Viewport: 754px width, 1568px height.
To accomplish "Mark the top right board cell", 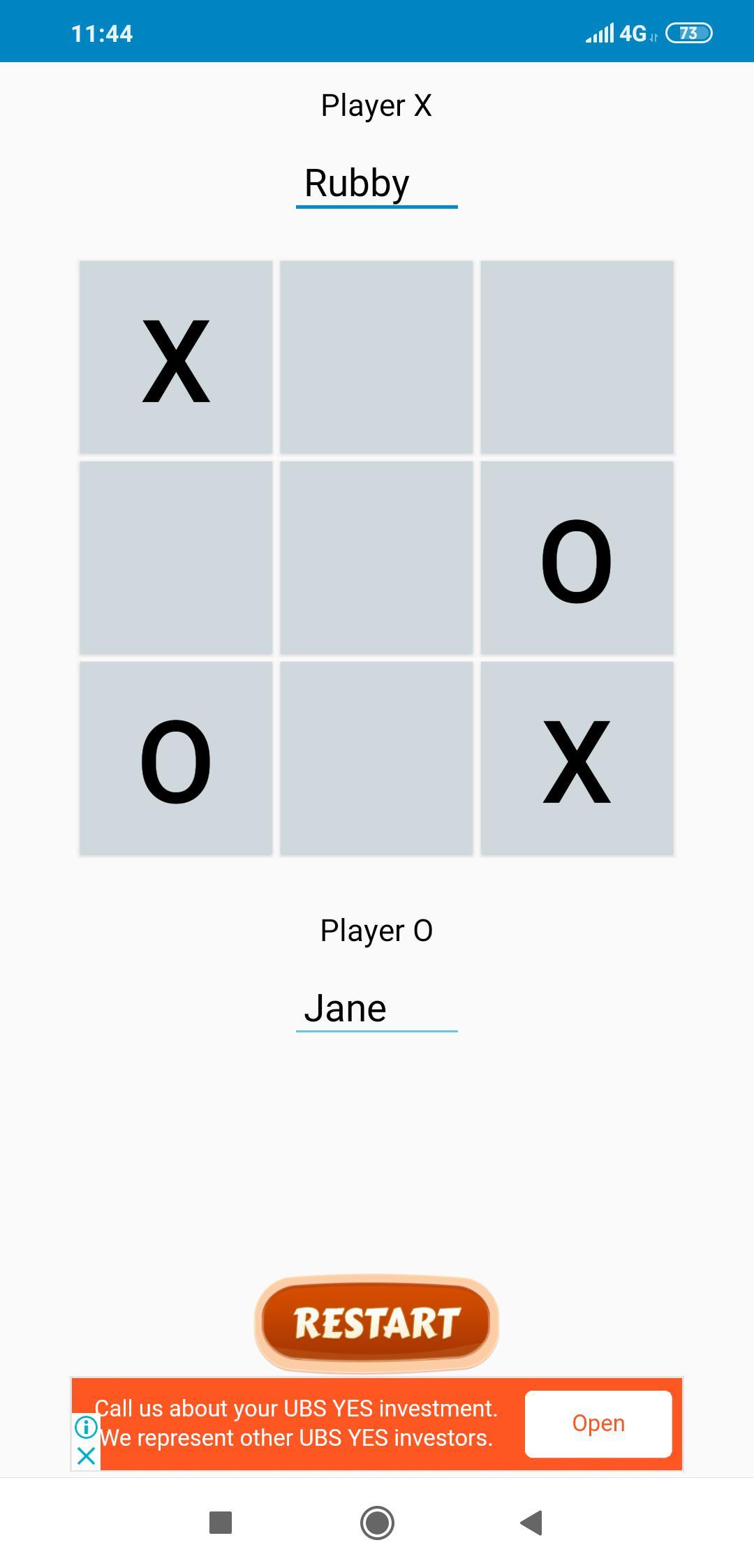I will point(577,357).
